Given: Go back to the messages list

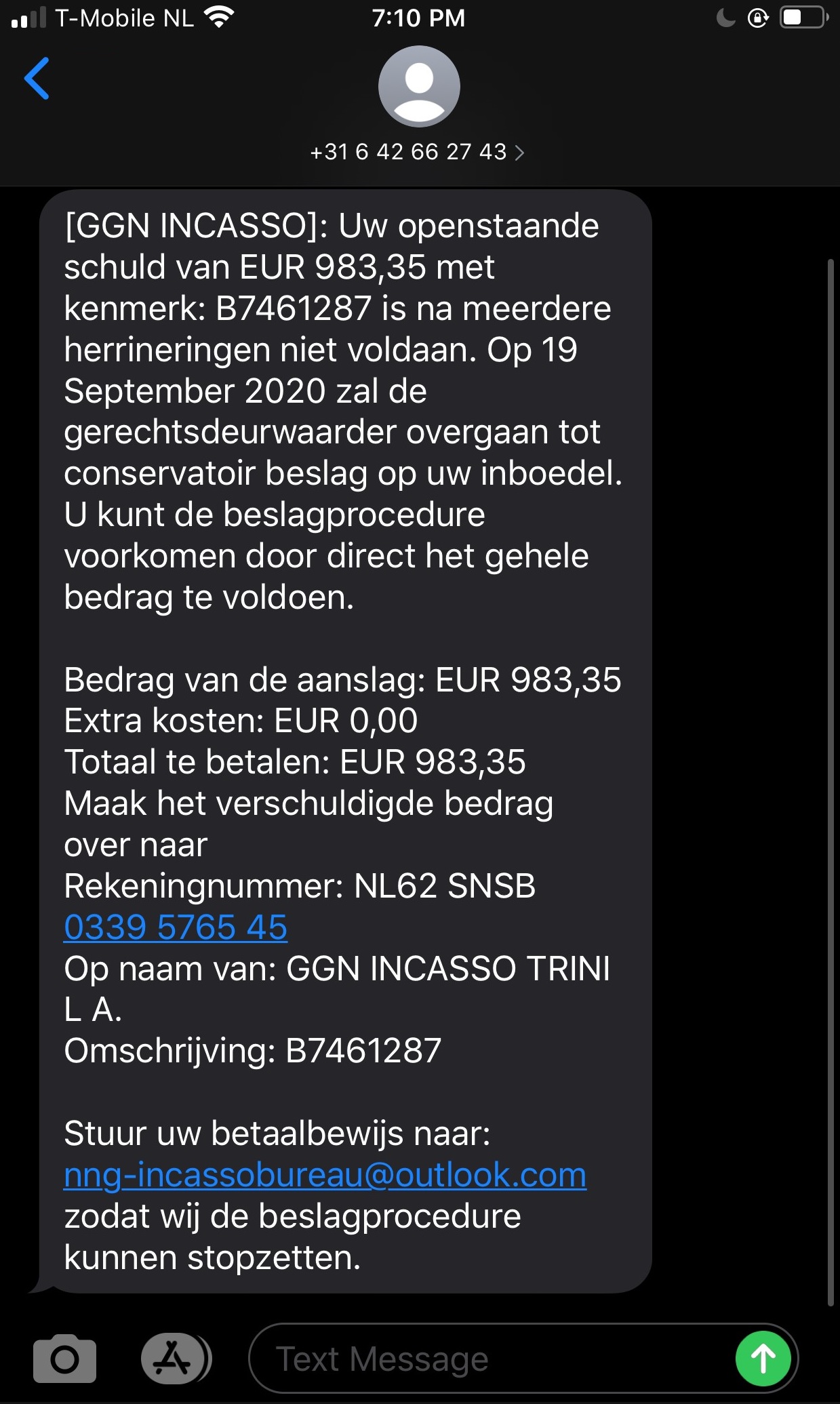Looking at the screenshot, I should click(37, 79).
